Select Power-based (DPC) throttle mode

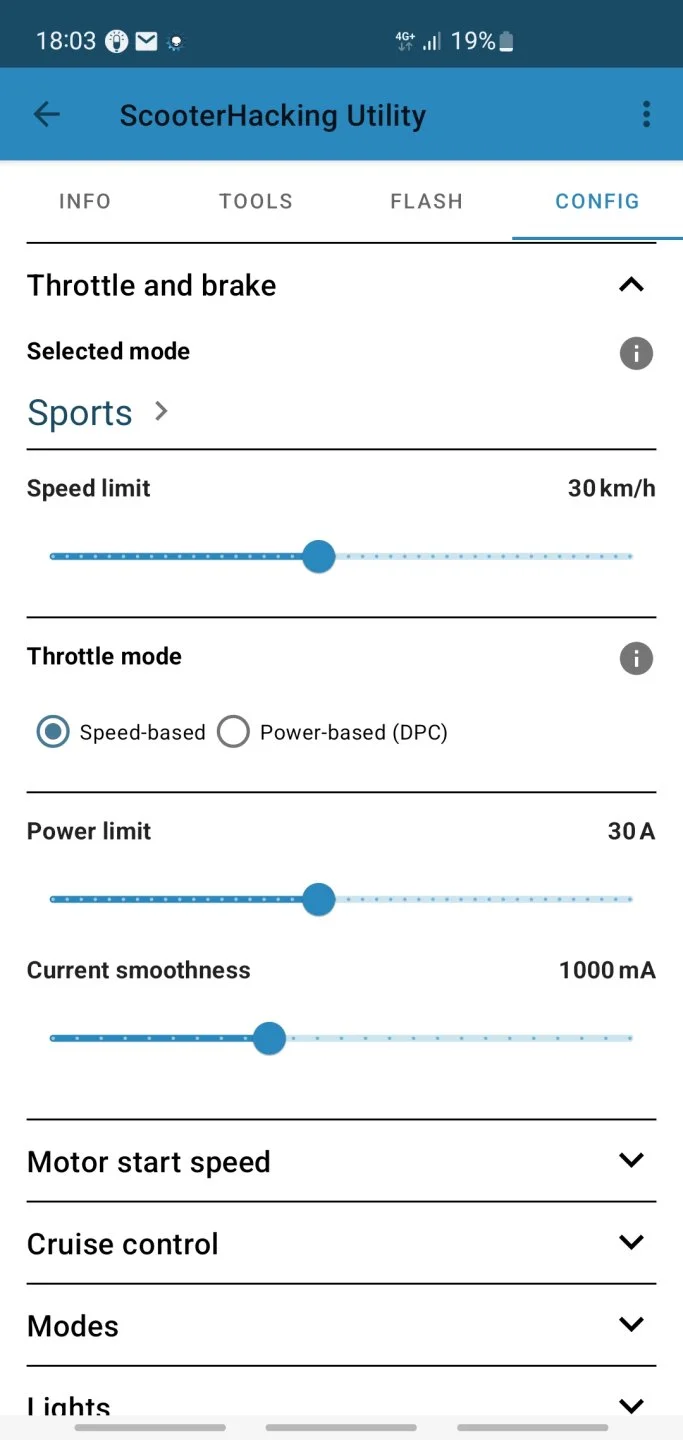coord(233,732)
